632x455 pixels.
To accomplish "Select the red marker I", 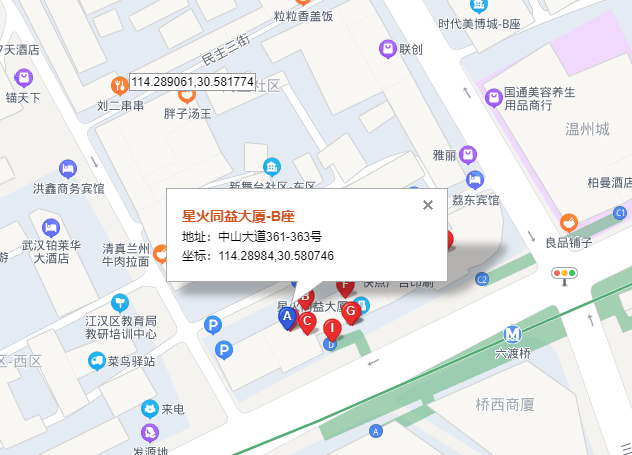I will pyautogui.click(x=331, y=329).
